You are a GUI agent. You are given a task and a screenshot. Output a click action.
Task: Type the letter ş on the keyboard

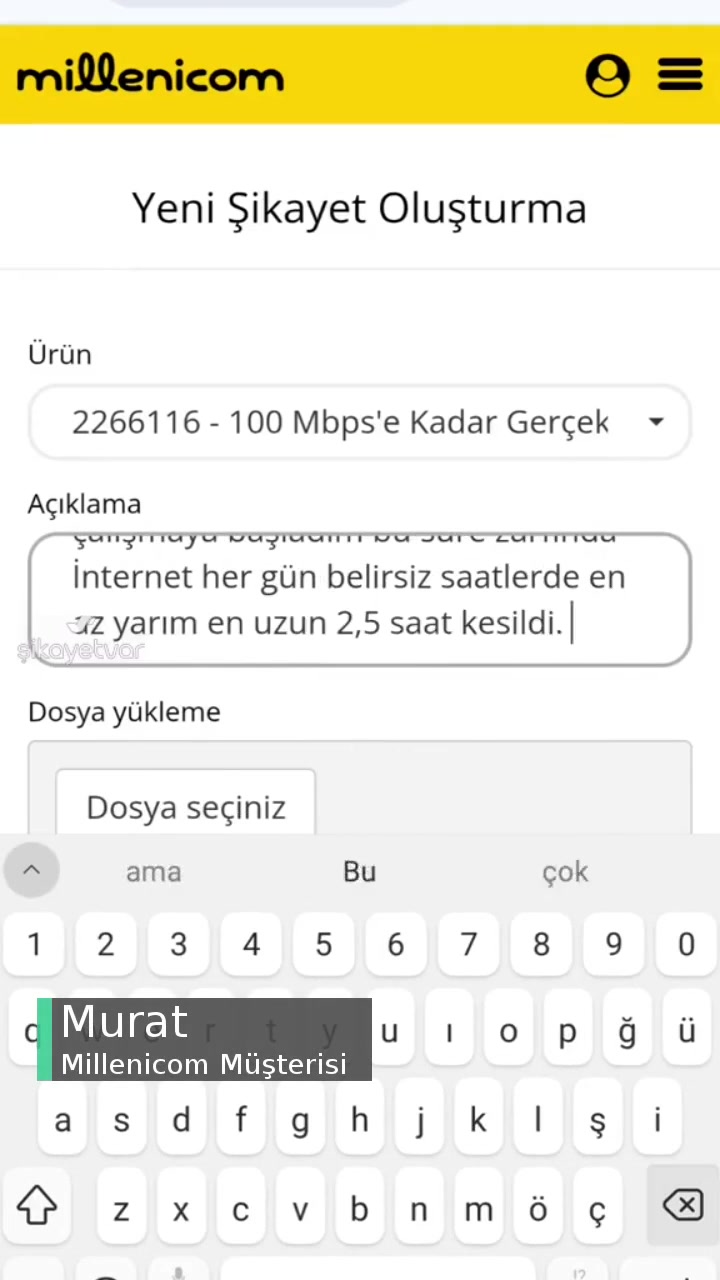click(597, 1120)
